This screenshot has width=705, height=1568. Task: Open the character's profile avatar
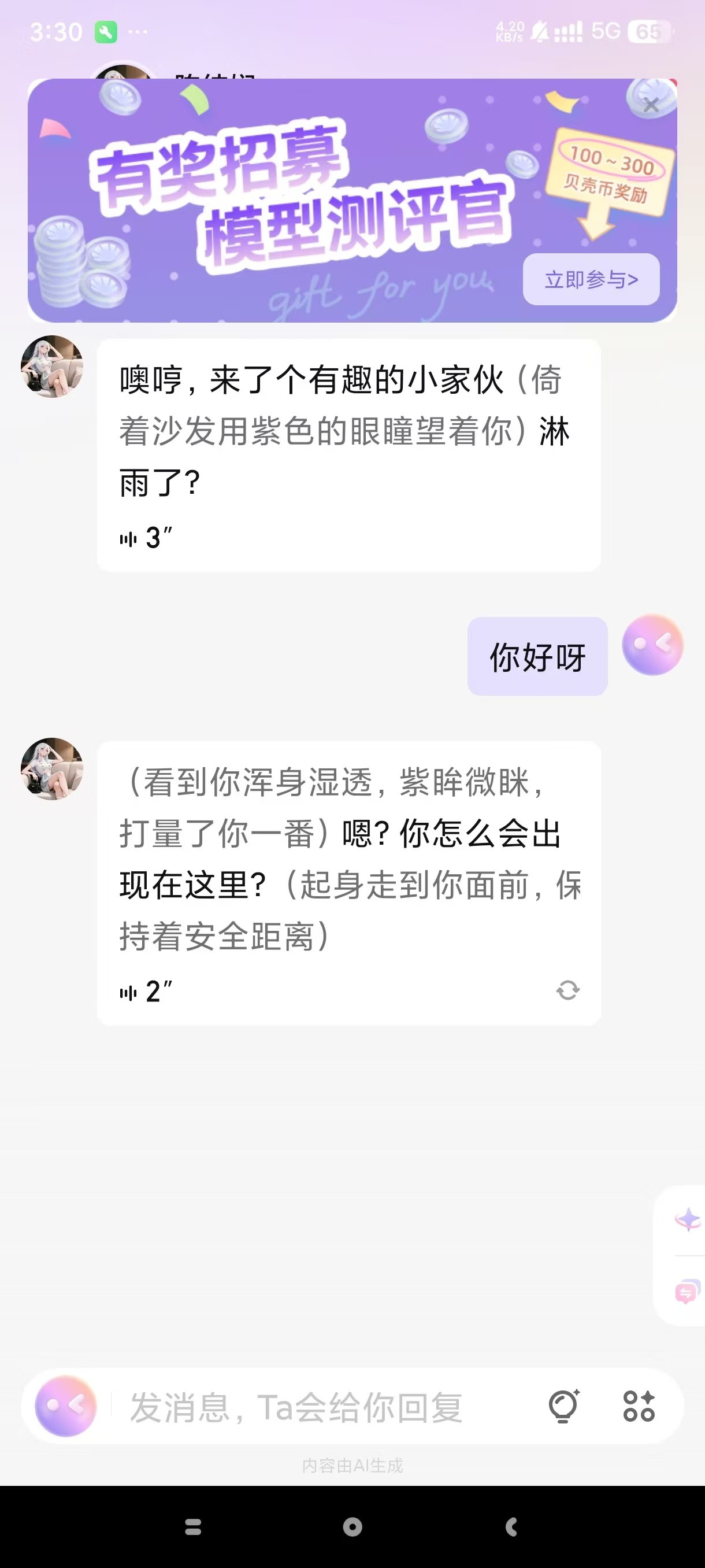coord(51,368)
